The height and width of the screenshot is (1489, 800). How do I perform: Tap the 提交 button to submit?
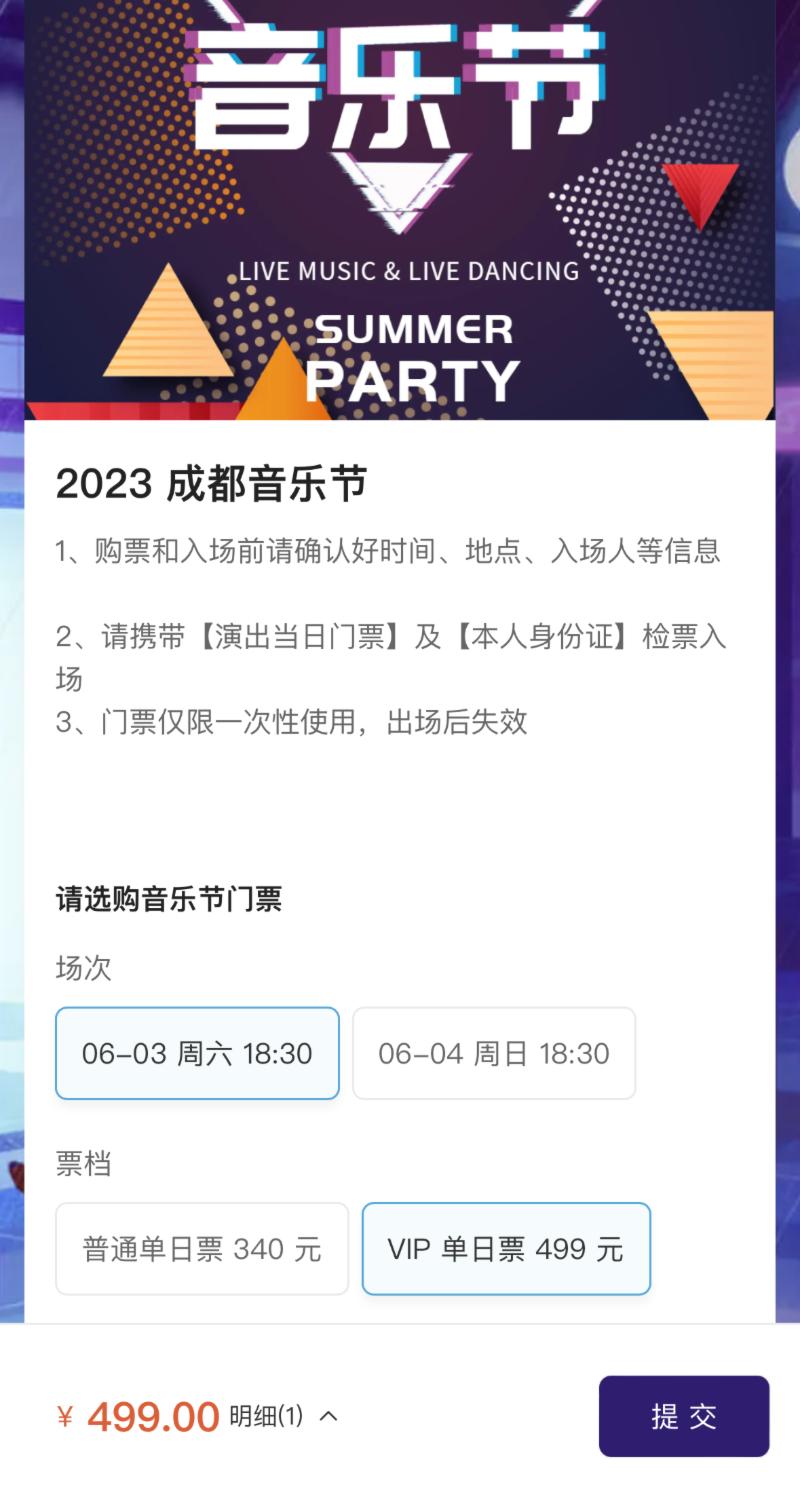pos(684,1416)
